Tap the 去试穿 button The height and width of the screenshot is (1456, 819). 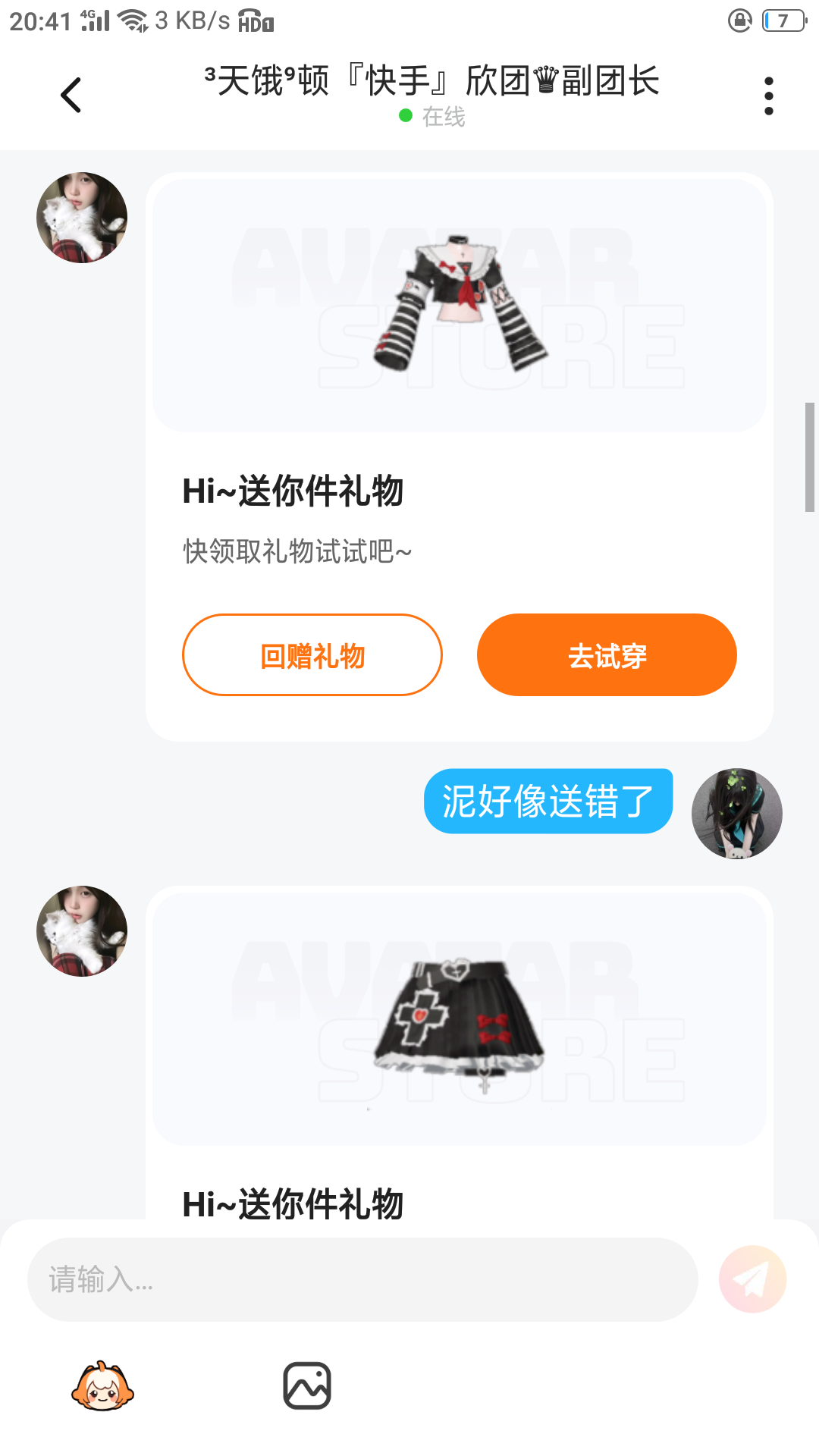(x=607, y=655)
